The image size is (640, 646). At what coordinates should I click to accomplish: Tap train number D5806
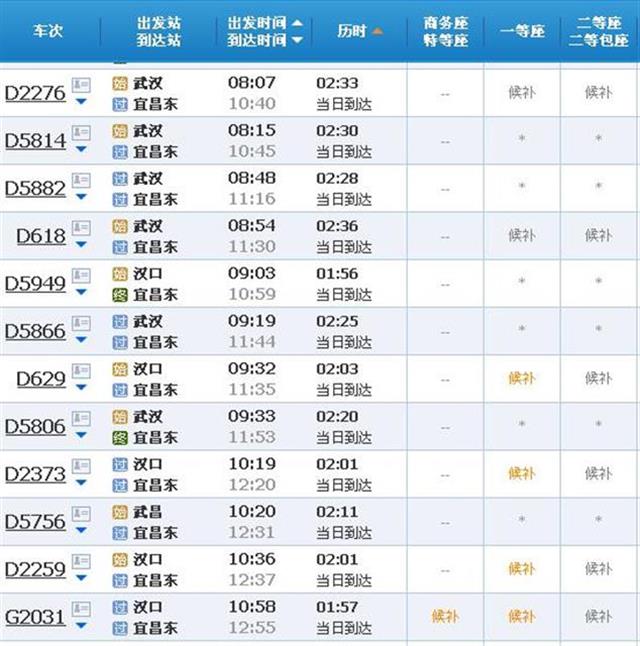(35, 426)
